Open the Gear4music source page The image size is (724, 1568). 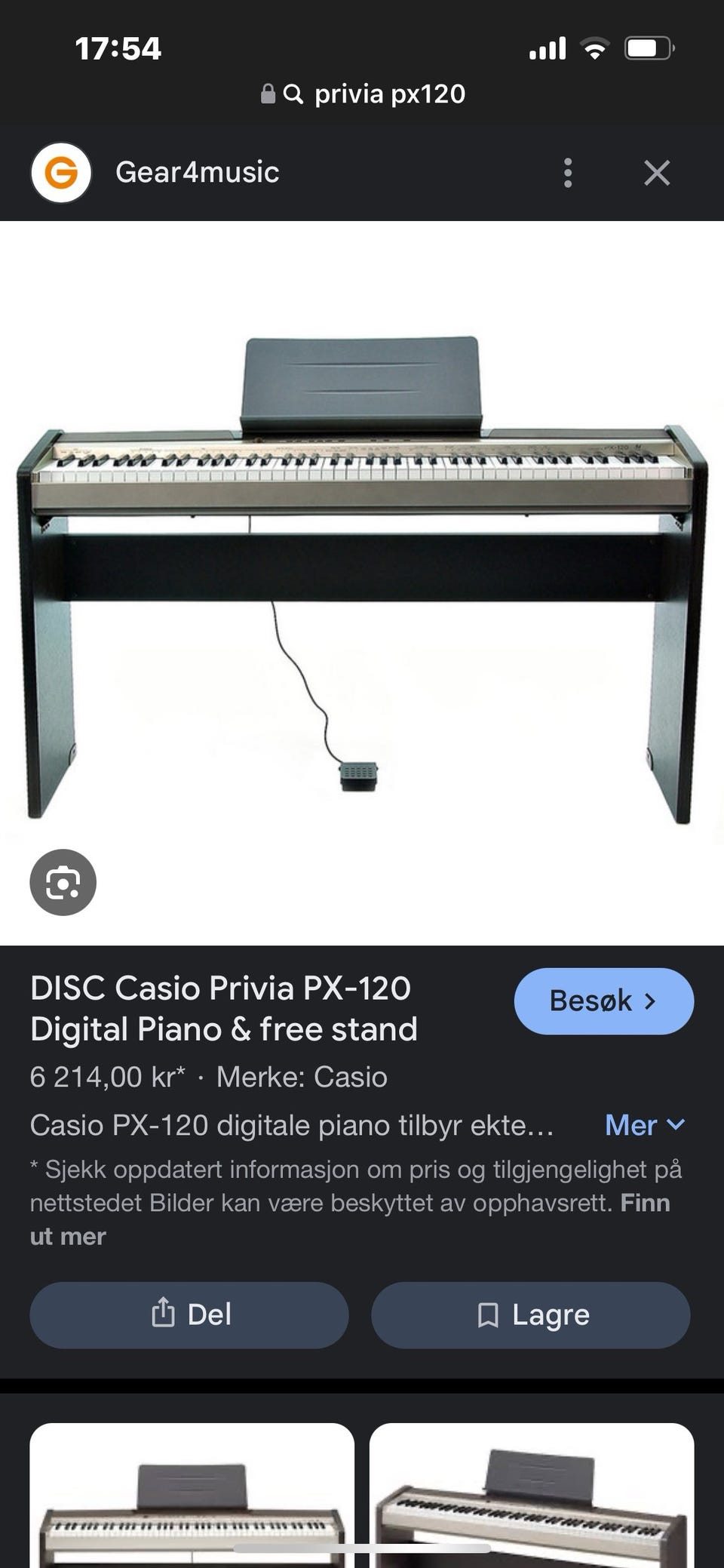197,173
